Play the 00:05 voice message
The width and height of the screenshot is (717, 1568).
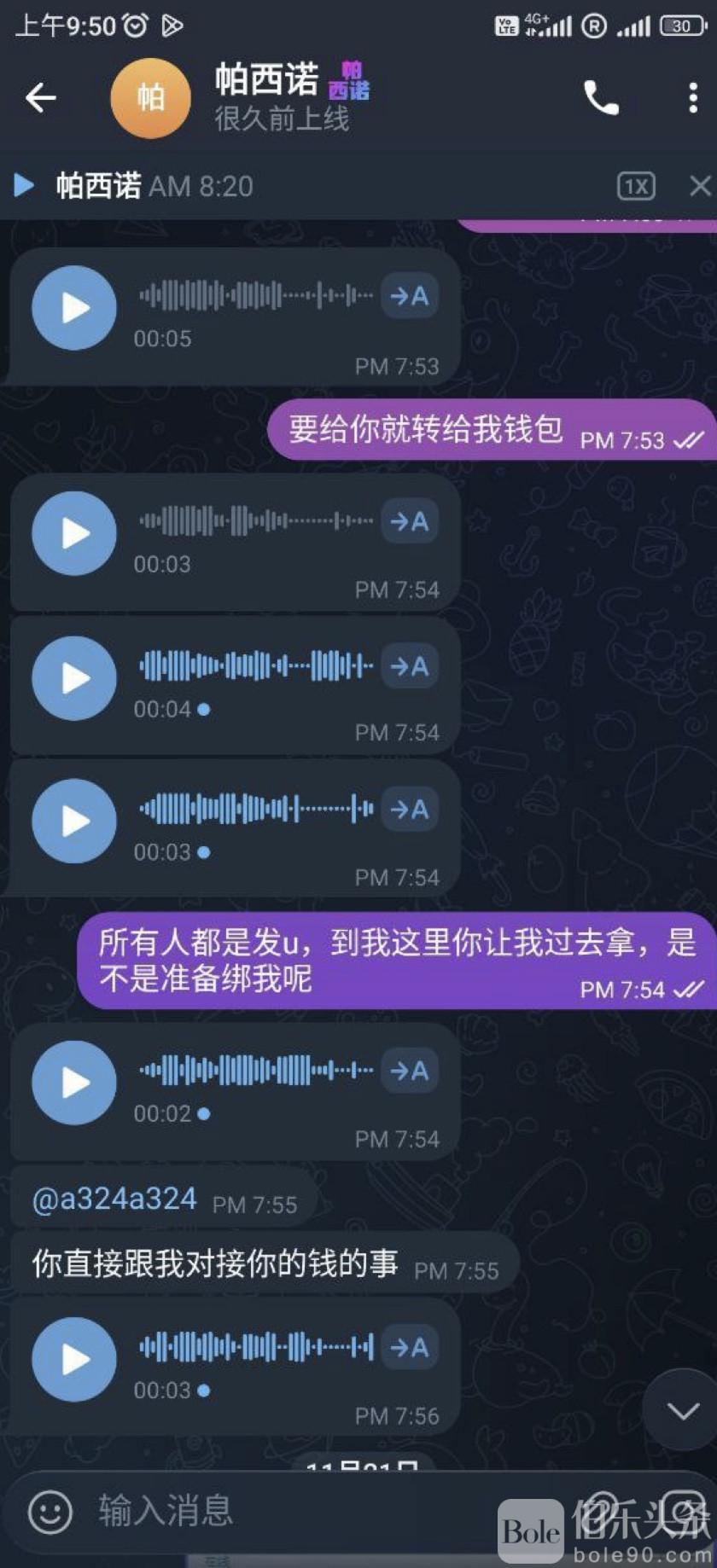(x=74, y=308)
